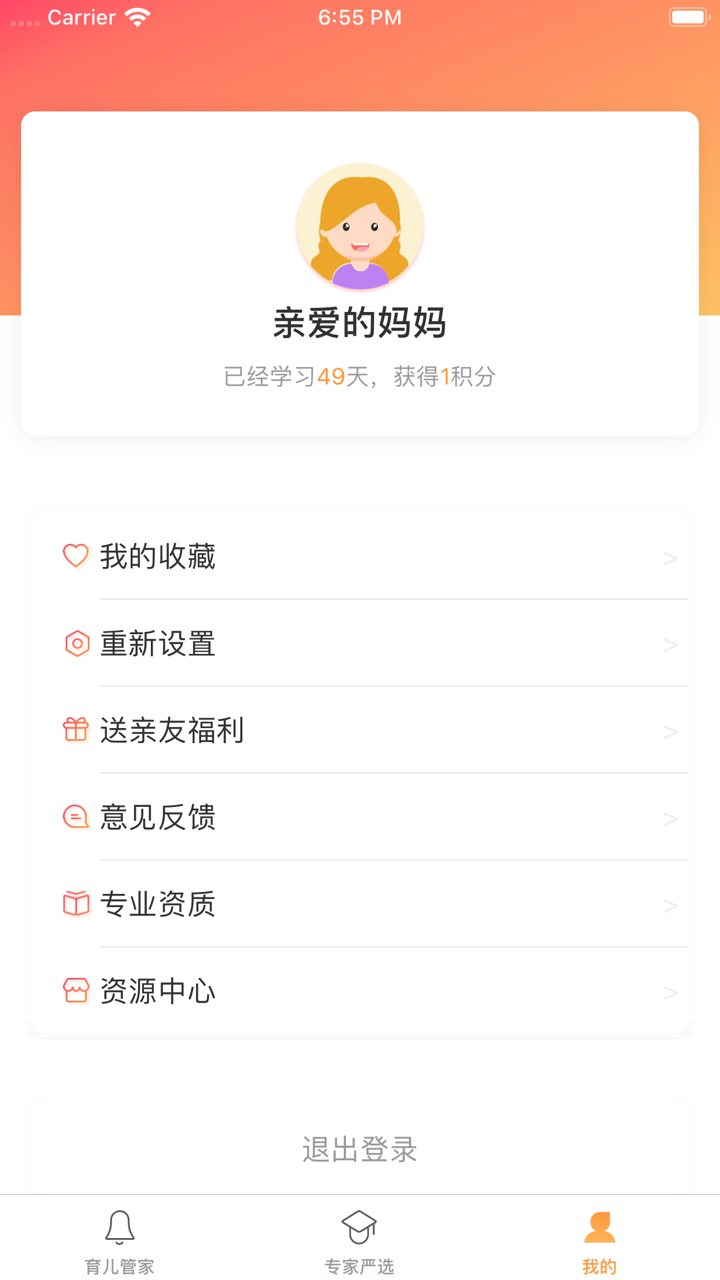Tap the bell icon in 育儿管家 tab

[x=119, y=1227]
